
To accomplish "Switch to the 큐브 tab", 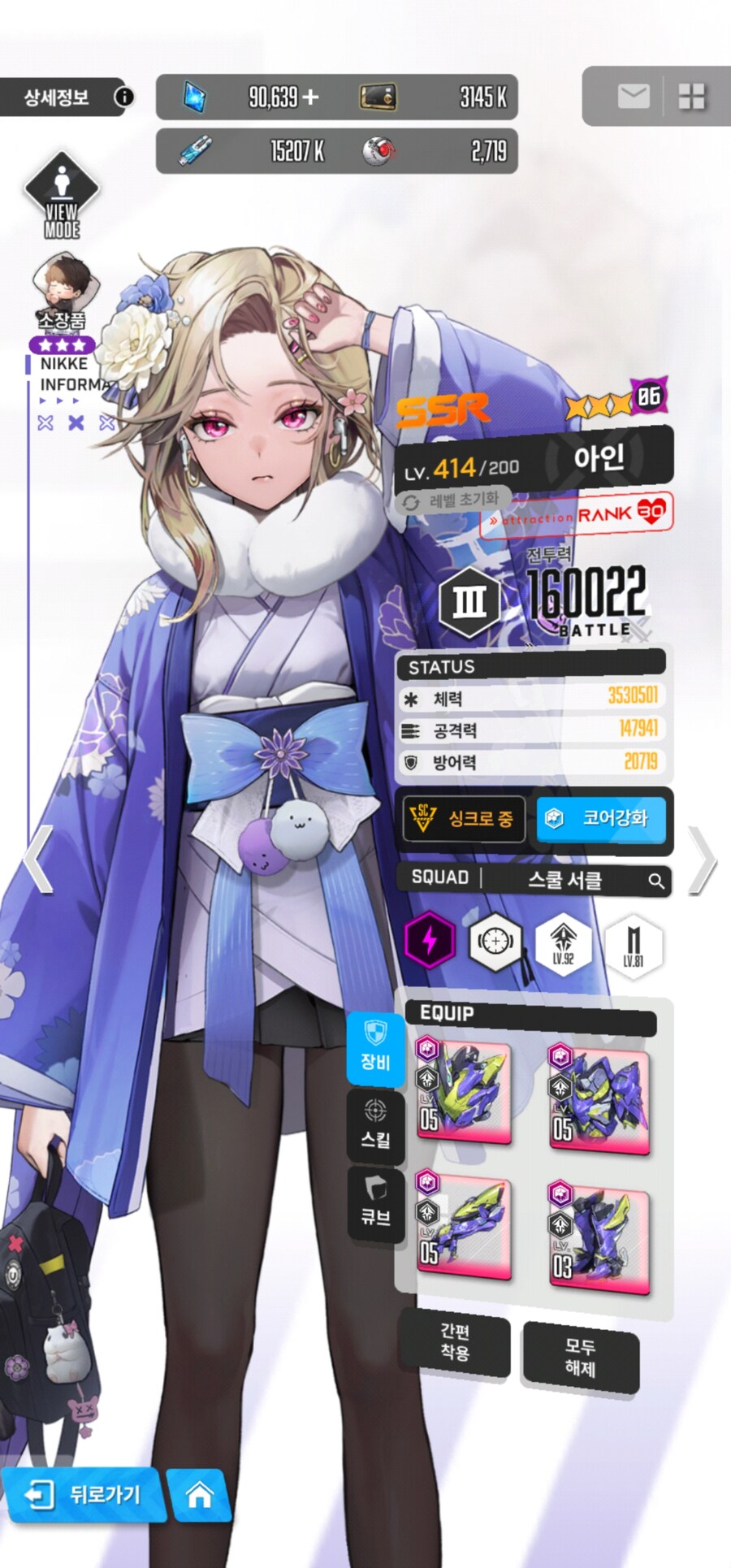I will pyautogui.click(x=375, y=1203).
